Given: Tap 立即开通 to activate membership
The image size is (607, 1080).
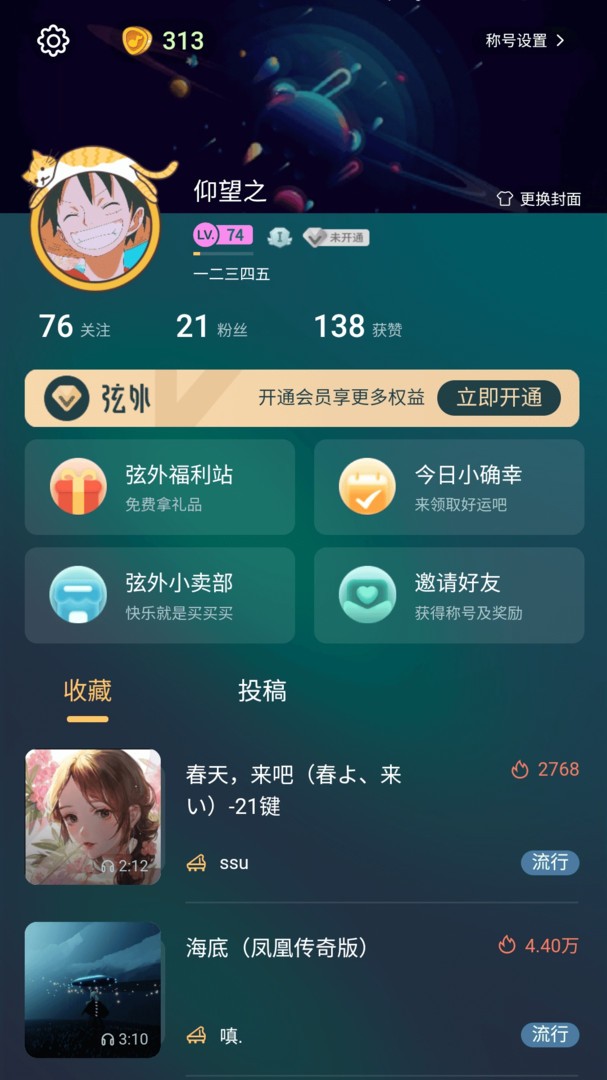Looking at the screenshot, I should pos(499,398).
